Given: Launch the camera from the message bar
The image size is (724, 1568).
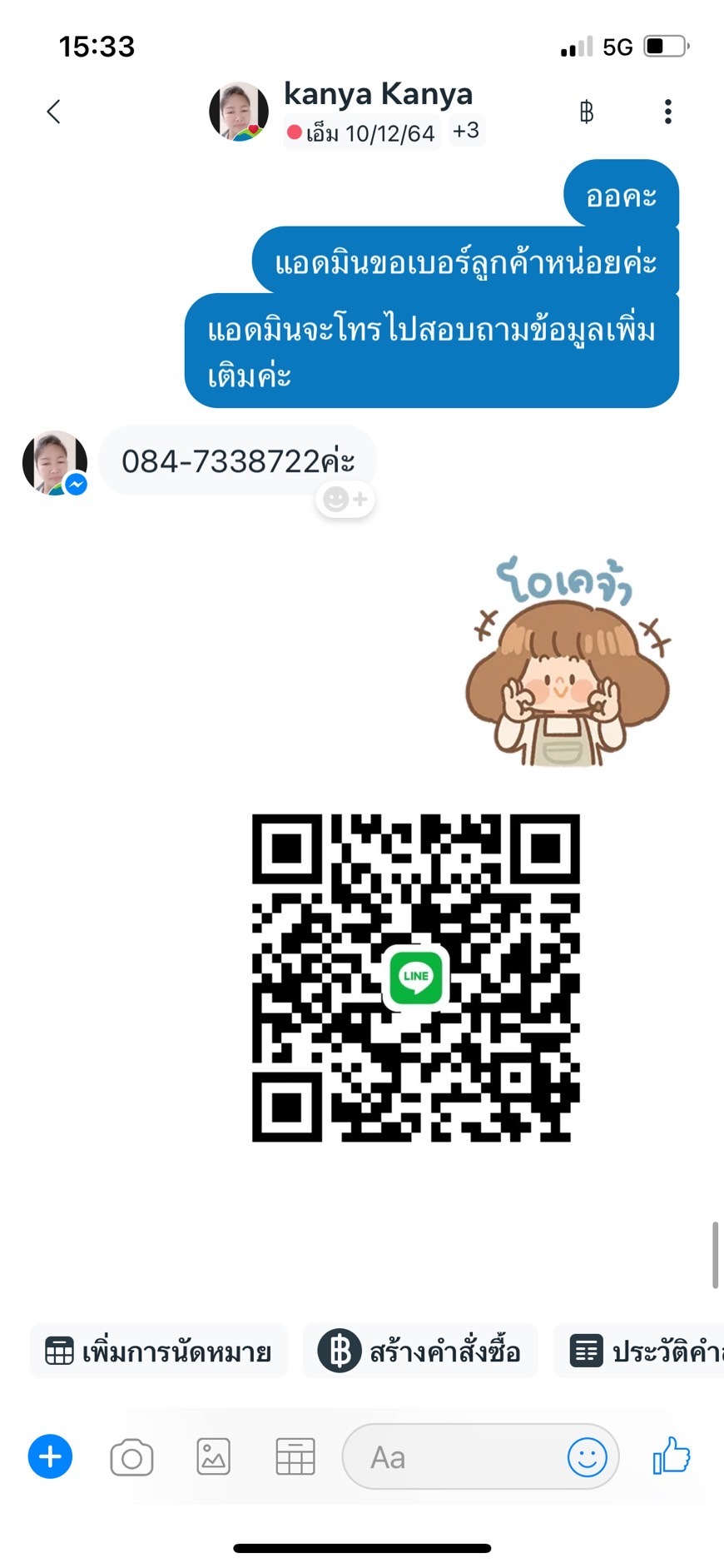Looking at the screenshot, I should coord(131,1457).
